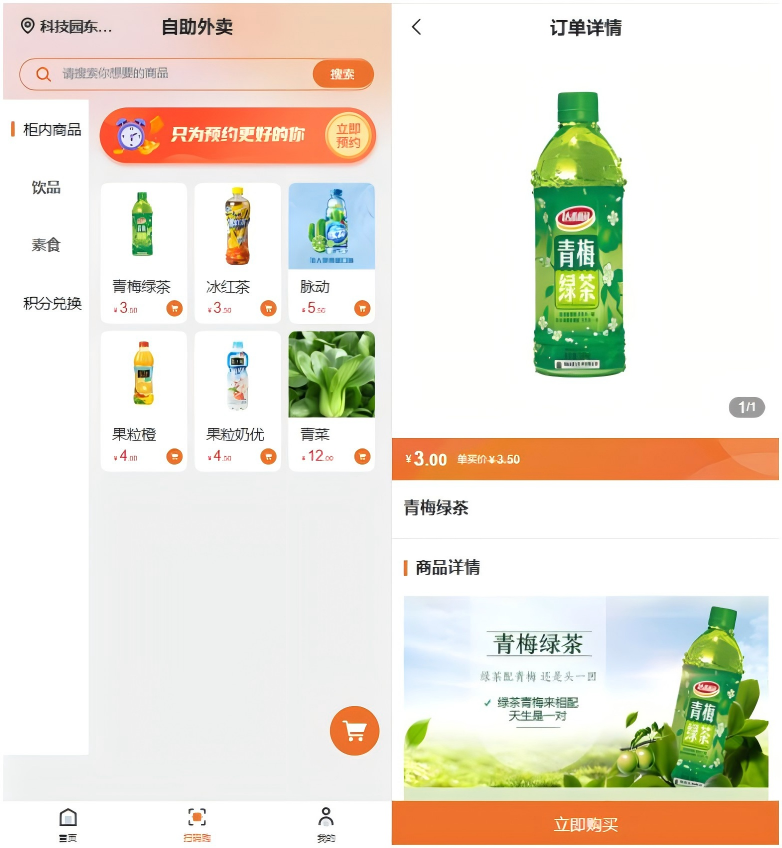
Task: Switch to the scan-to-buy tab
Action: [x=197, y=825]
